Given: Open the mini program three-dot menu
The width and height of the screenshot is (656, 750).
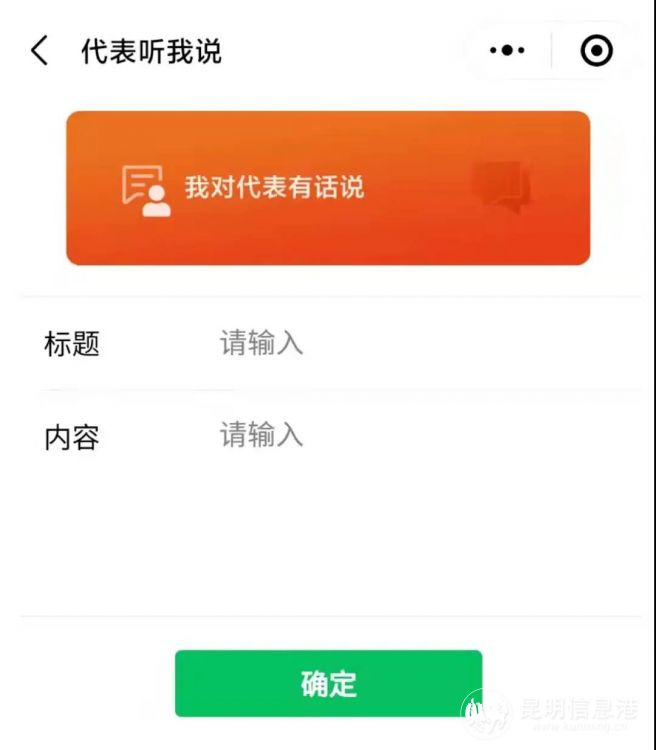Looking at the screenshot, I should tap(508, 50).
